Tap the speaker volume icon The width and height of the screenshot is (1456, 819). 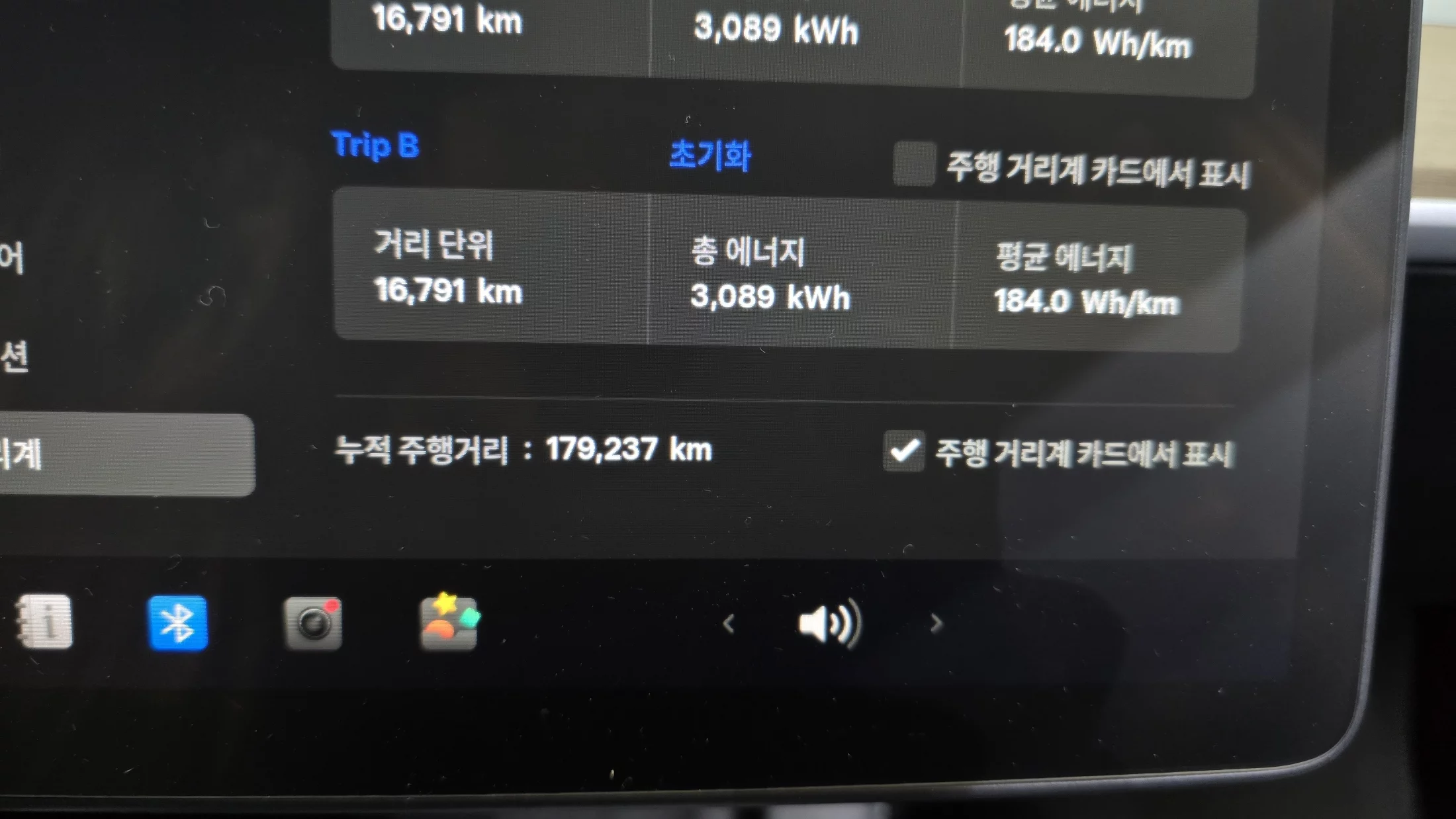pos(830,623)
